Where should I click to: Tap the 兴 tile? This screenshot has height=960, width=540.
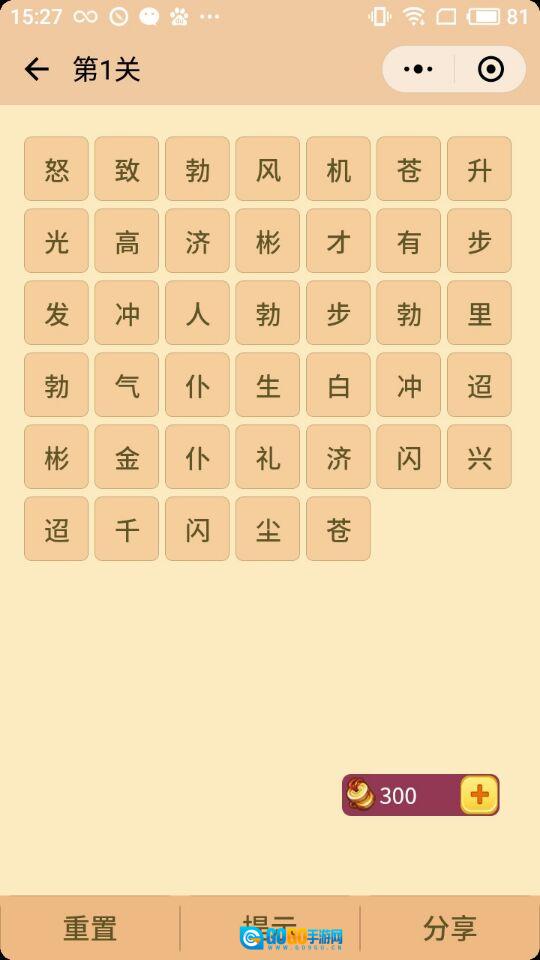479,457
